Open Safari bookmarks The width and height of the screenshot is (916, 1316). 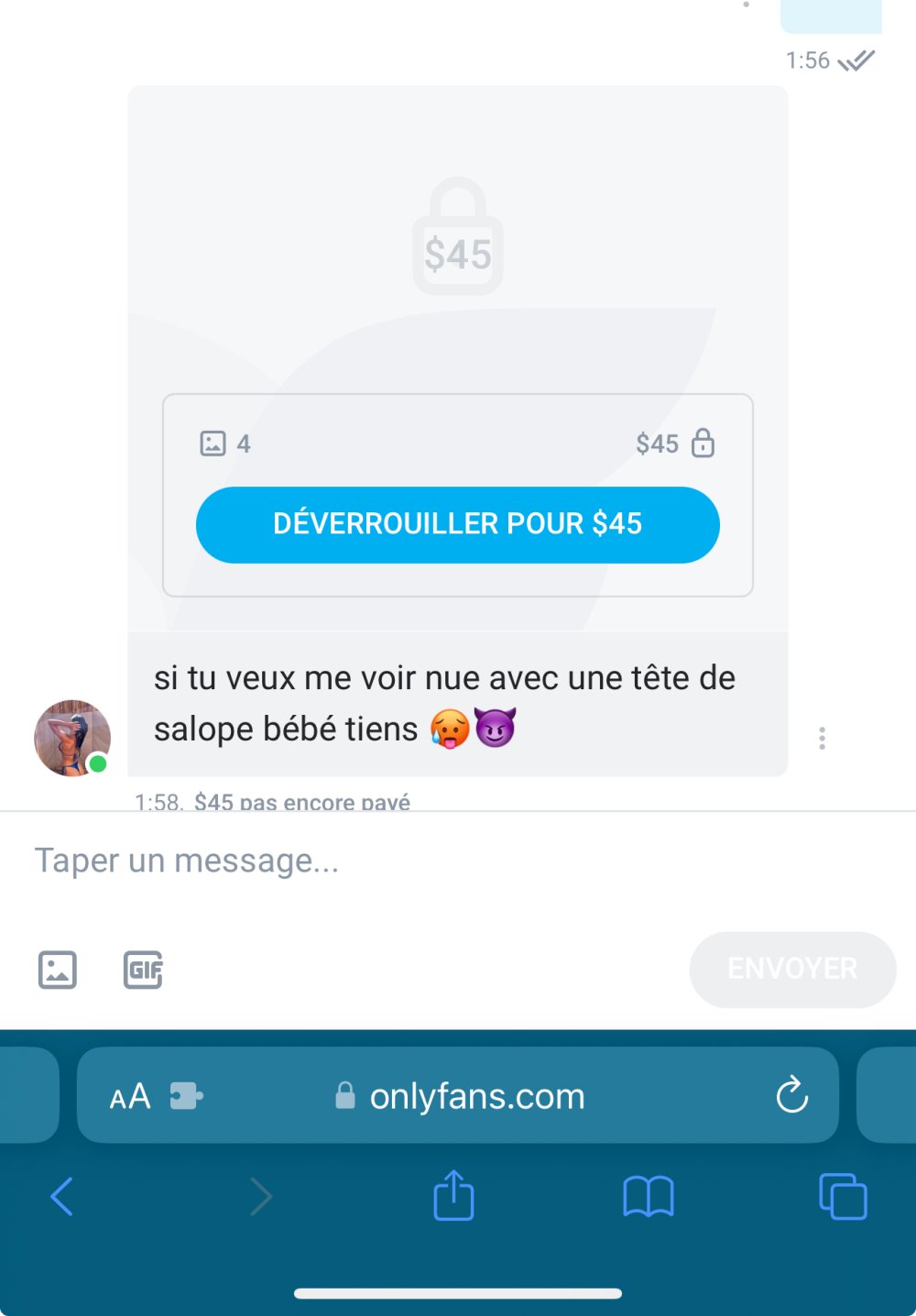click(648, 1196)
